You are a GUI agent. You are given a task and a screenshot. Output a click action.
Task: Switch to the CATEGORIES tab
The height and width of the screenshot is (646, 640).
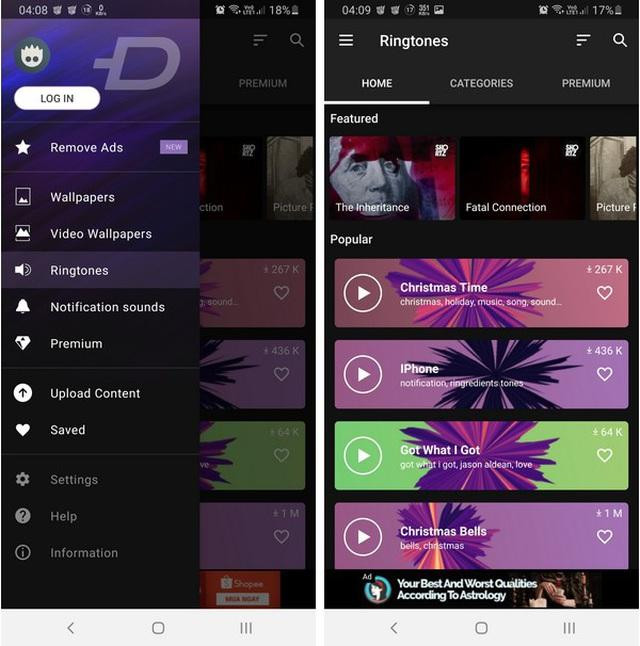(x=481, y=83)
